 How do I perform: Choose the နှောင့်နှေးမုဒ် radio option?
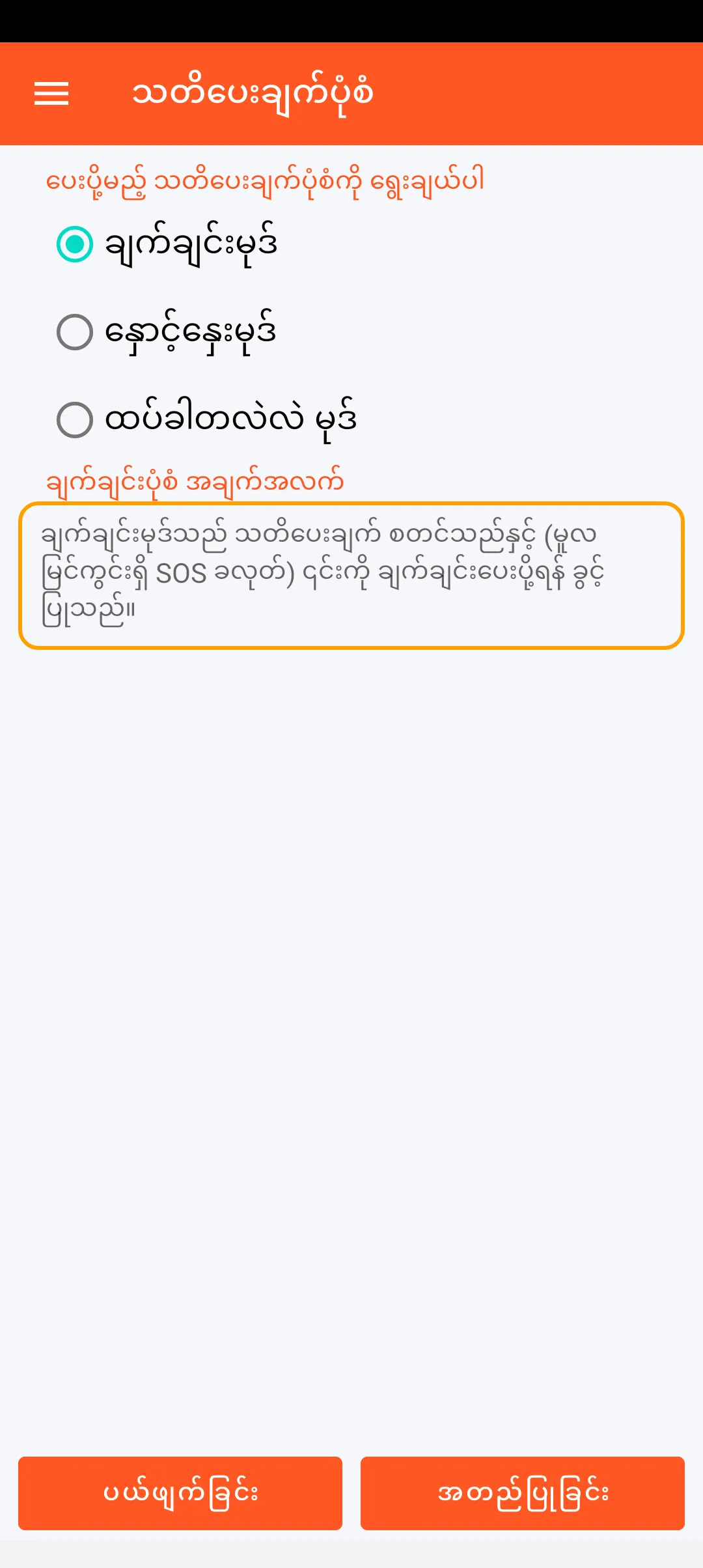(75, 332)
